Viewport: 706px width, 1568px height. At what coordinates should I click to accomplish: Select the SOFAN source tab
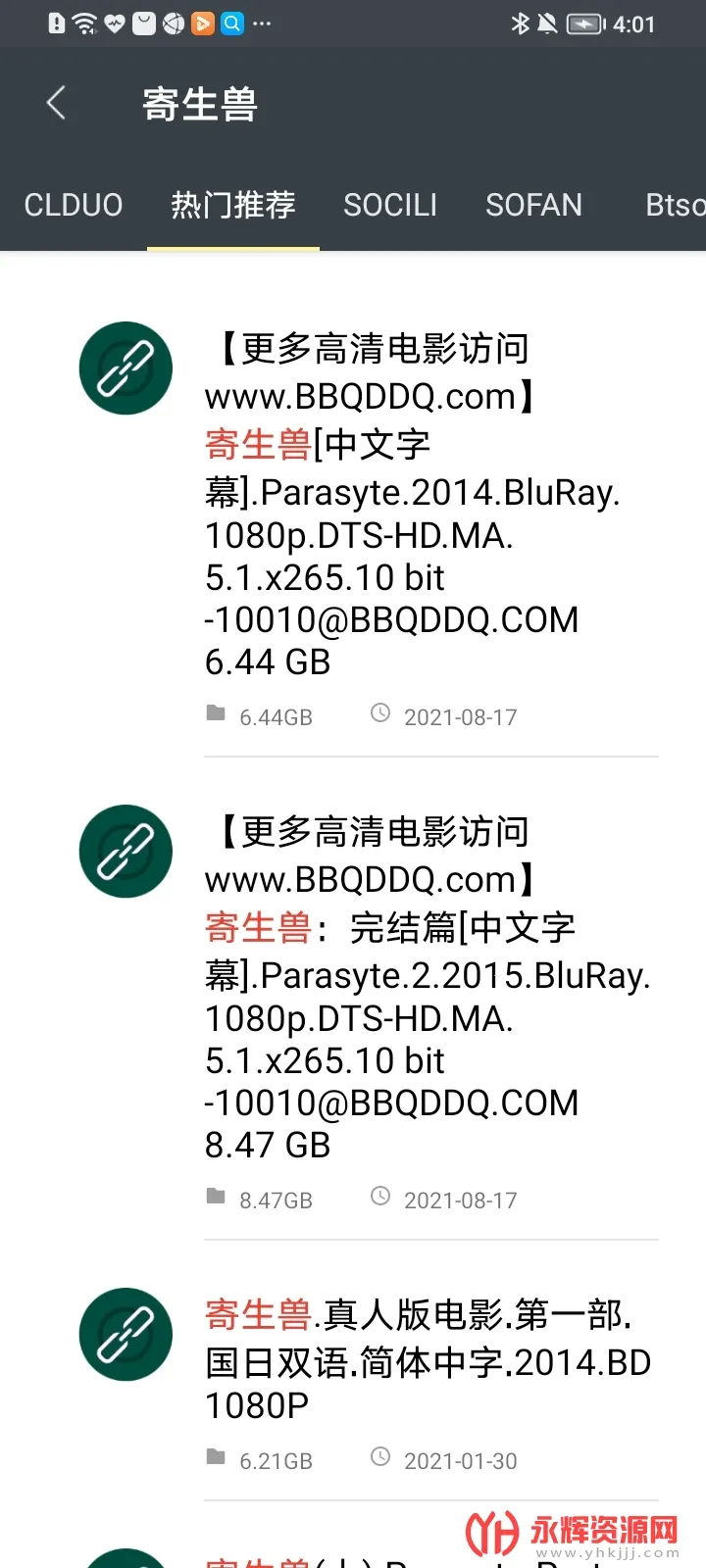533,205
